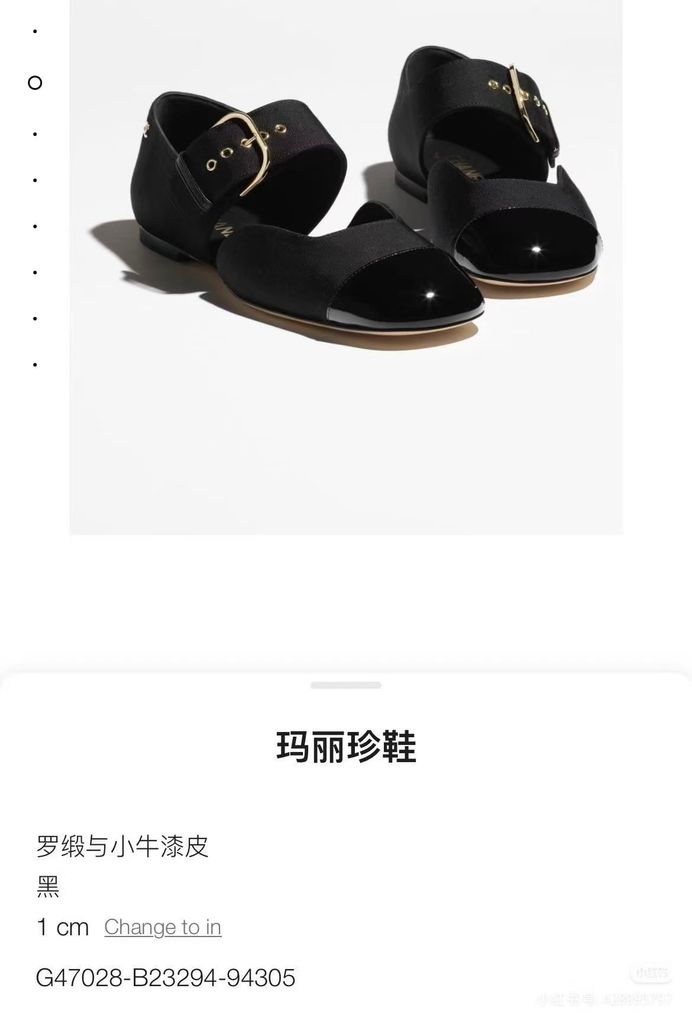Open the Mary Jane shoe product photo
Image resolution: width=692 pixels, height=1024 pixels.
(346, 265)
